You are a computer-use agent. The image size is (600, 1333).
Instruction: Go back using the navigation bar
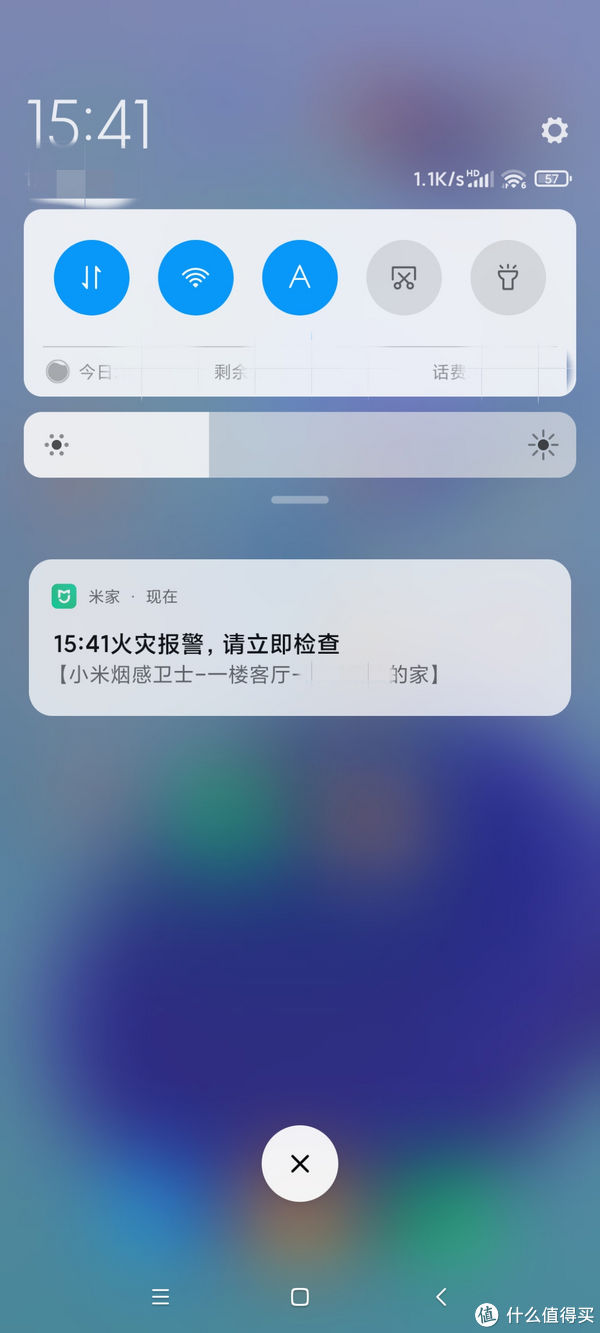coord(441,1296)
